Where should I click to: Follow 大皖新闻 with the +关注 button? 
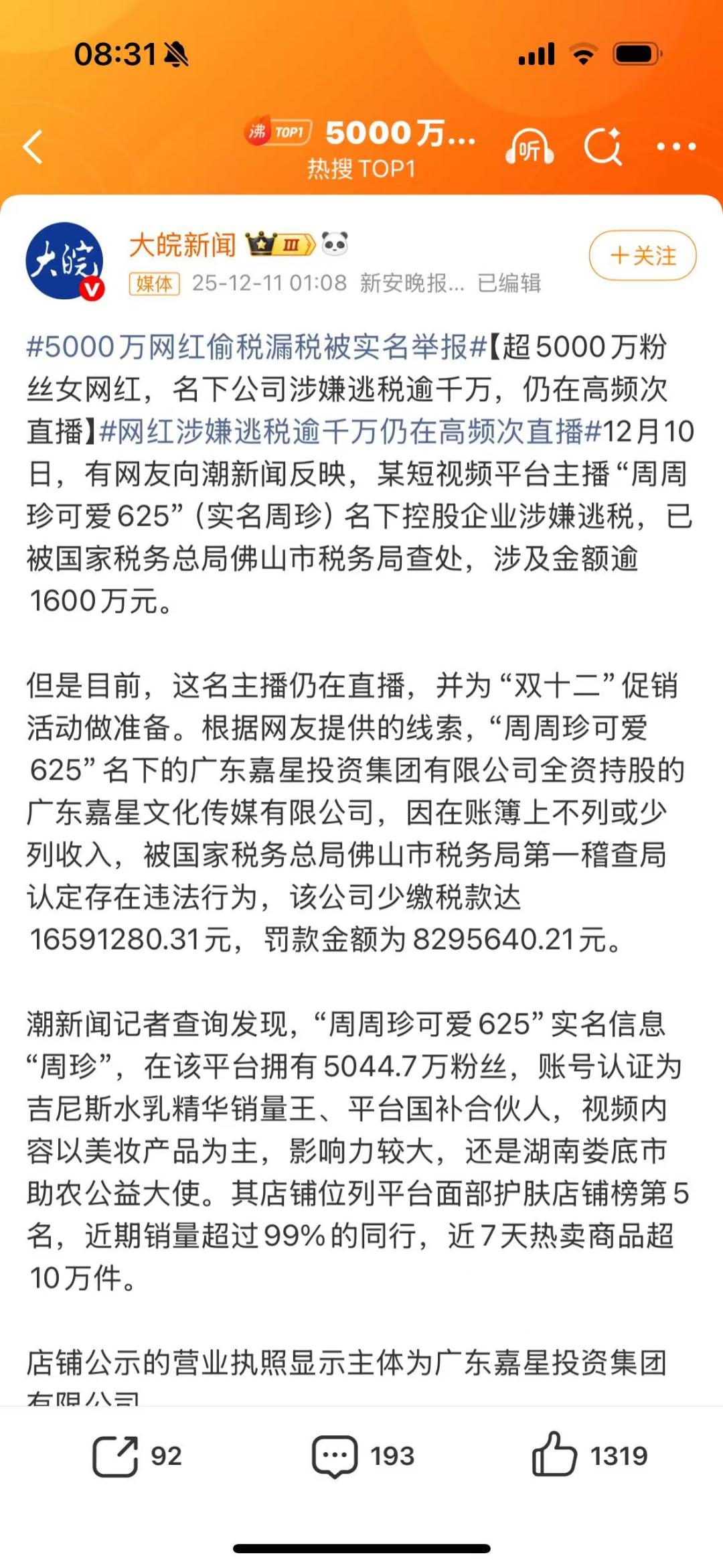642,256
